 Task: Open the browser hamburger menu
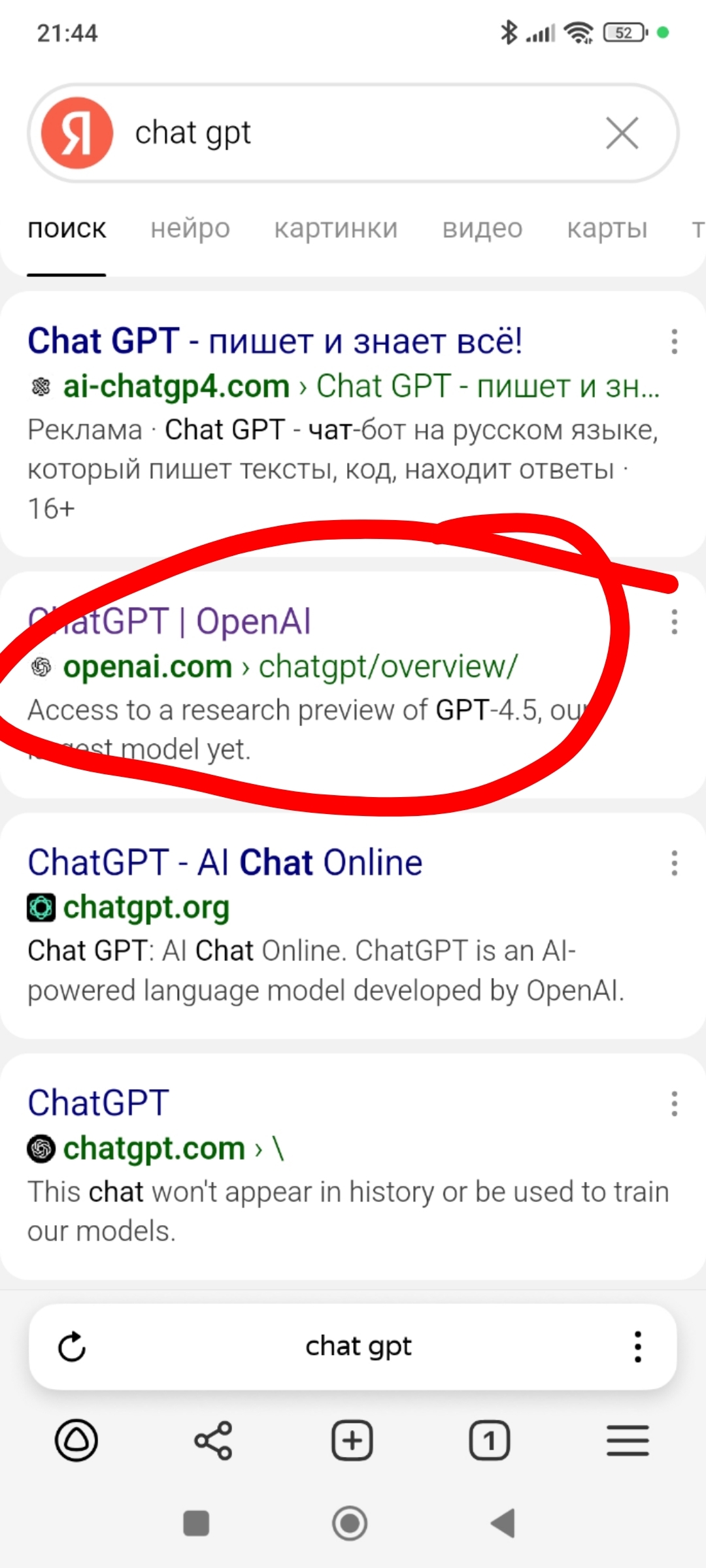[628, 1440]
